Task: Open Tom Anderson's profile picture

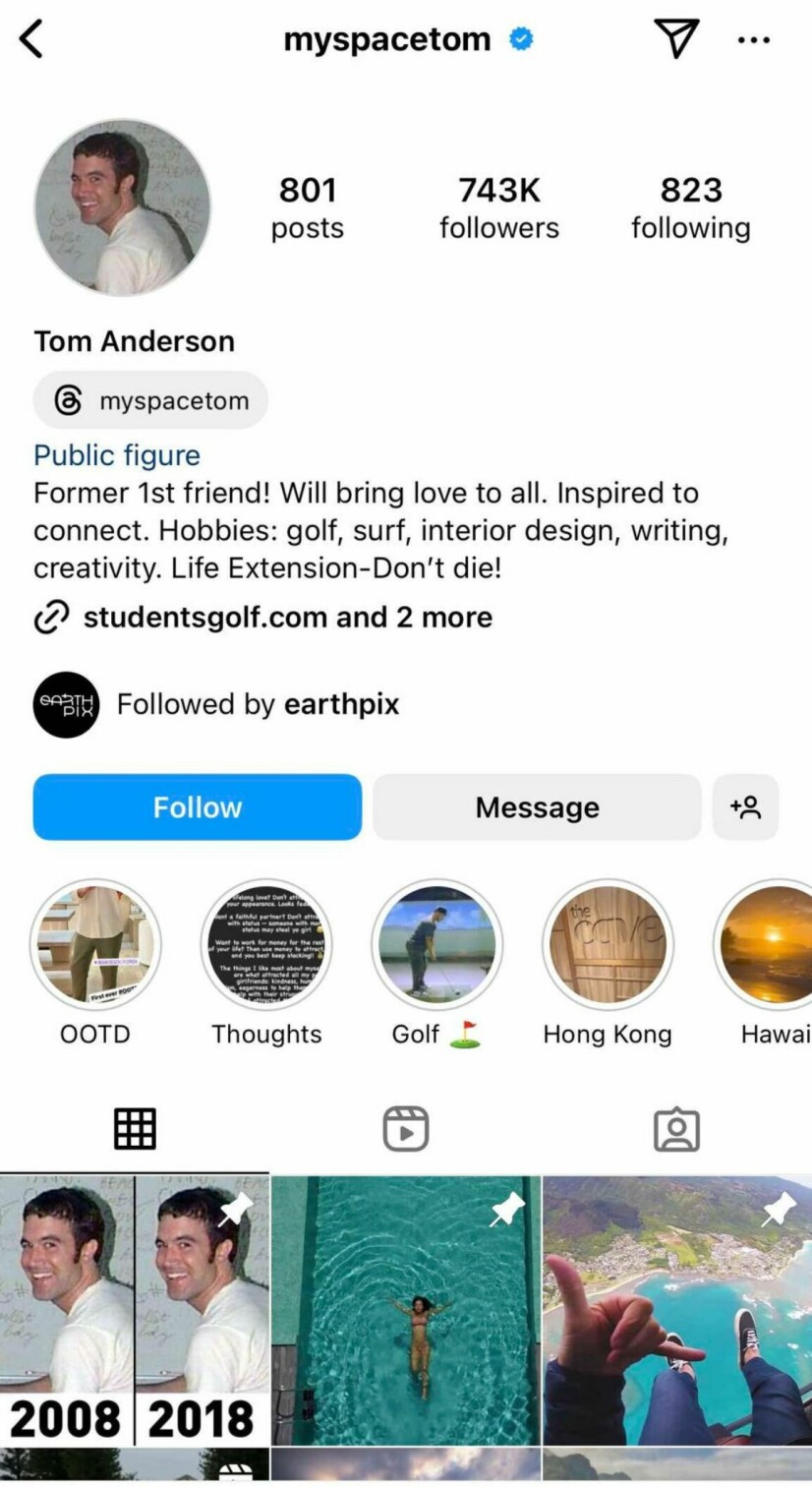Action: (x=122, y=207)
